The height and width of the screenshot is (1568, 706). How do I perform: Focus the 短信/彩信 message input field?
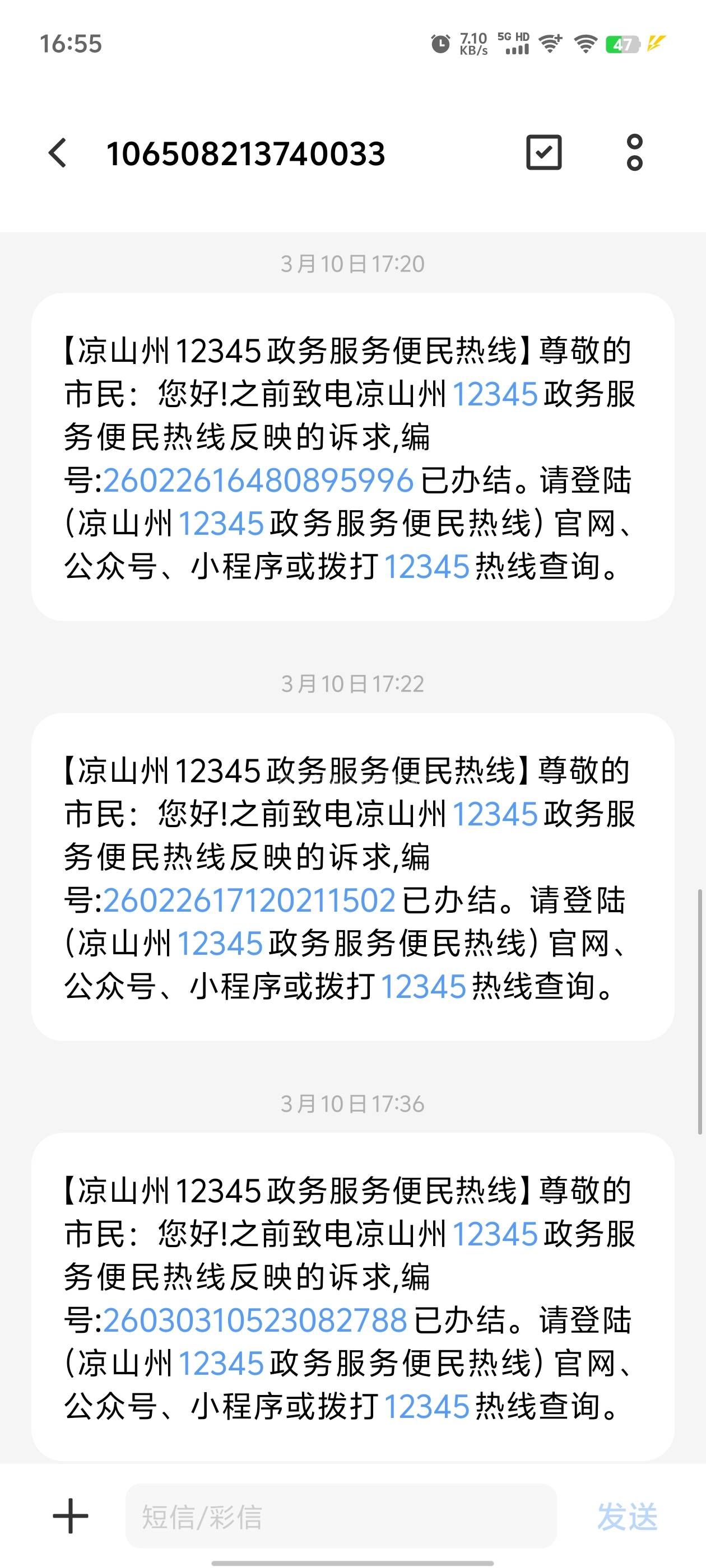point(341,1516)
